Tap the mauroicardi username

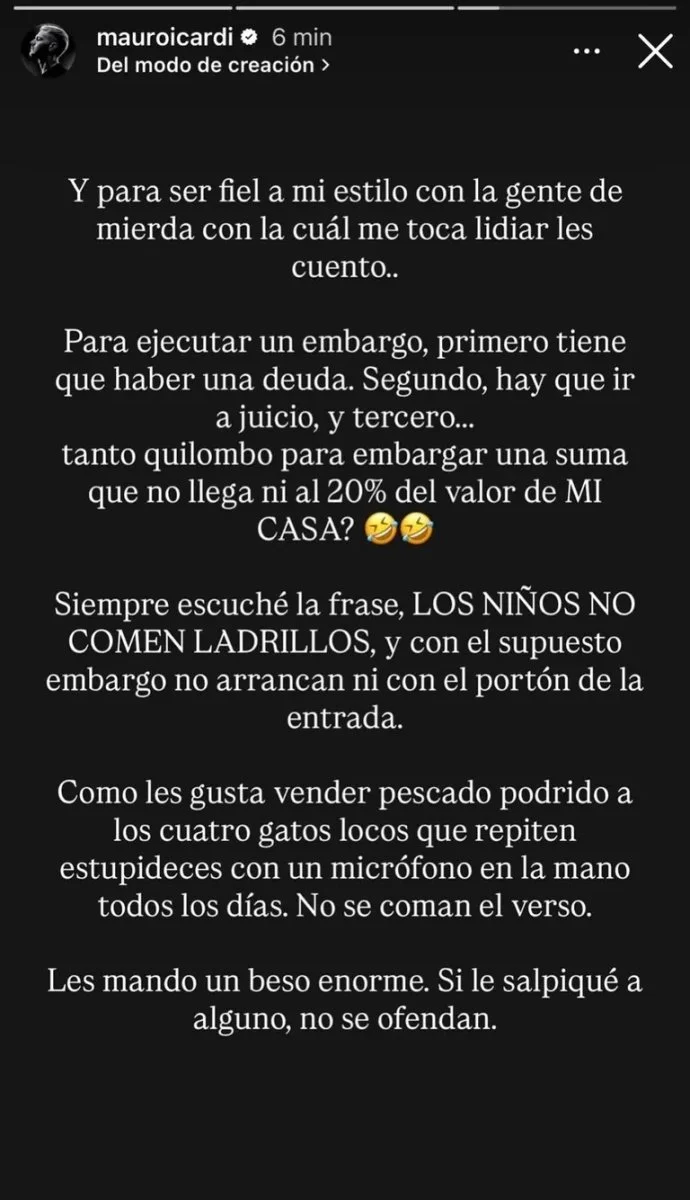[166, 38]
